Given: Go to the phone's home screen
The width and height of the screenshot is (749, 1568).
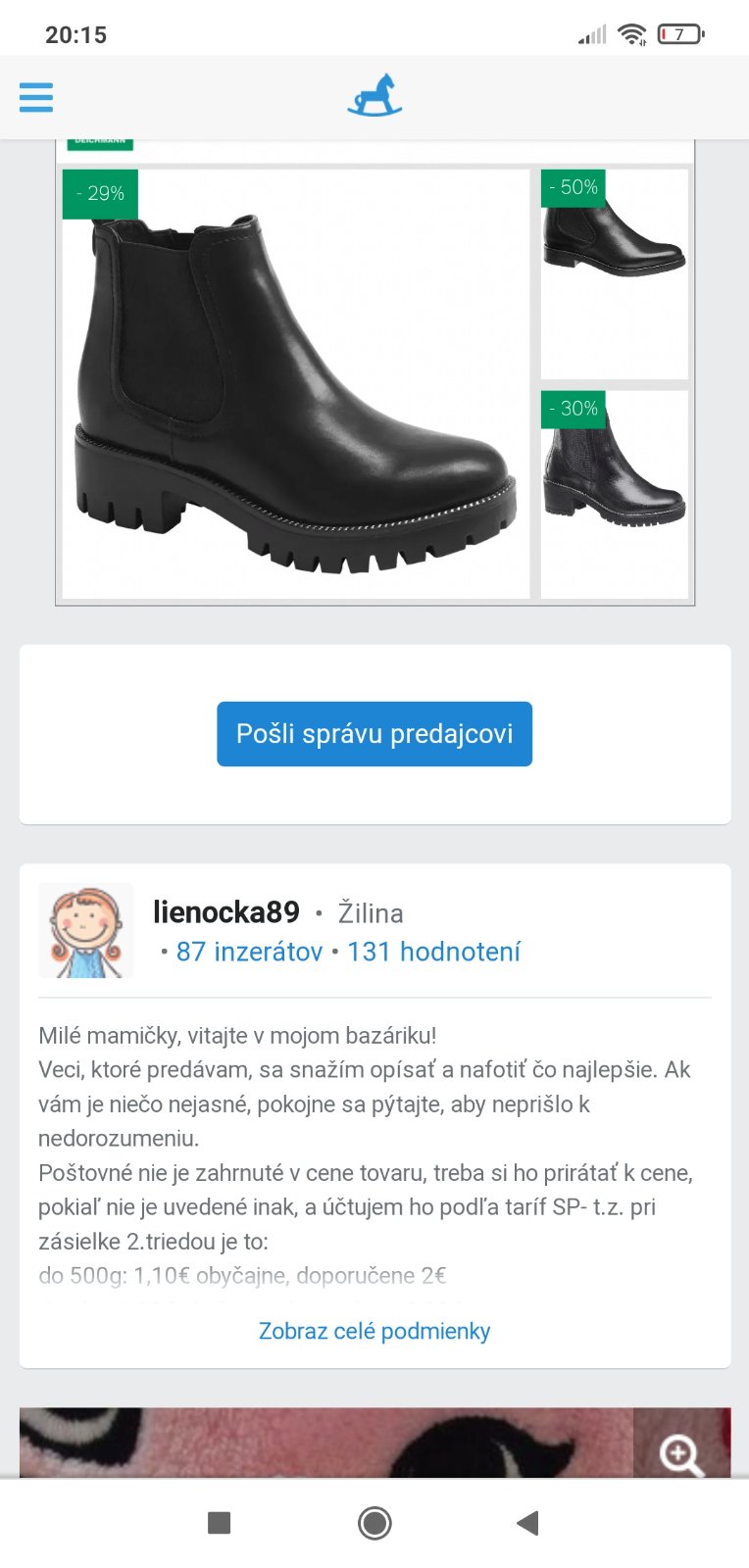Looking at the screenshot, I should (374, 1523).
